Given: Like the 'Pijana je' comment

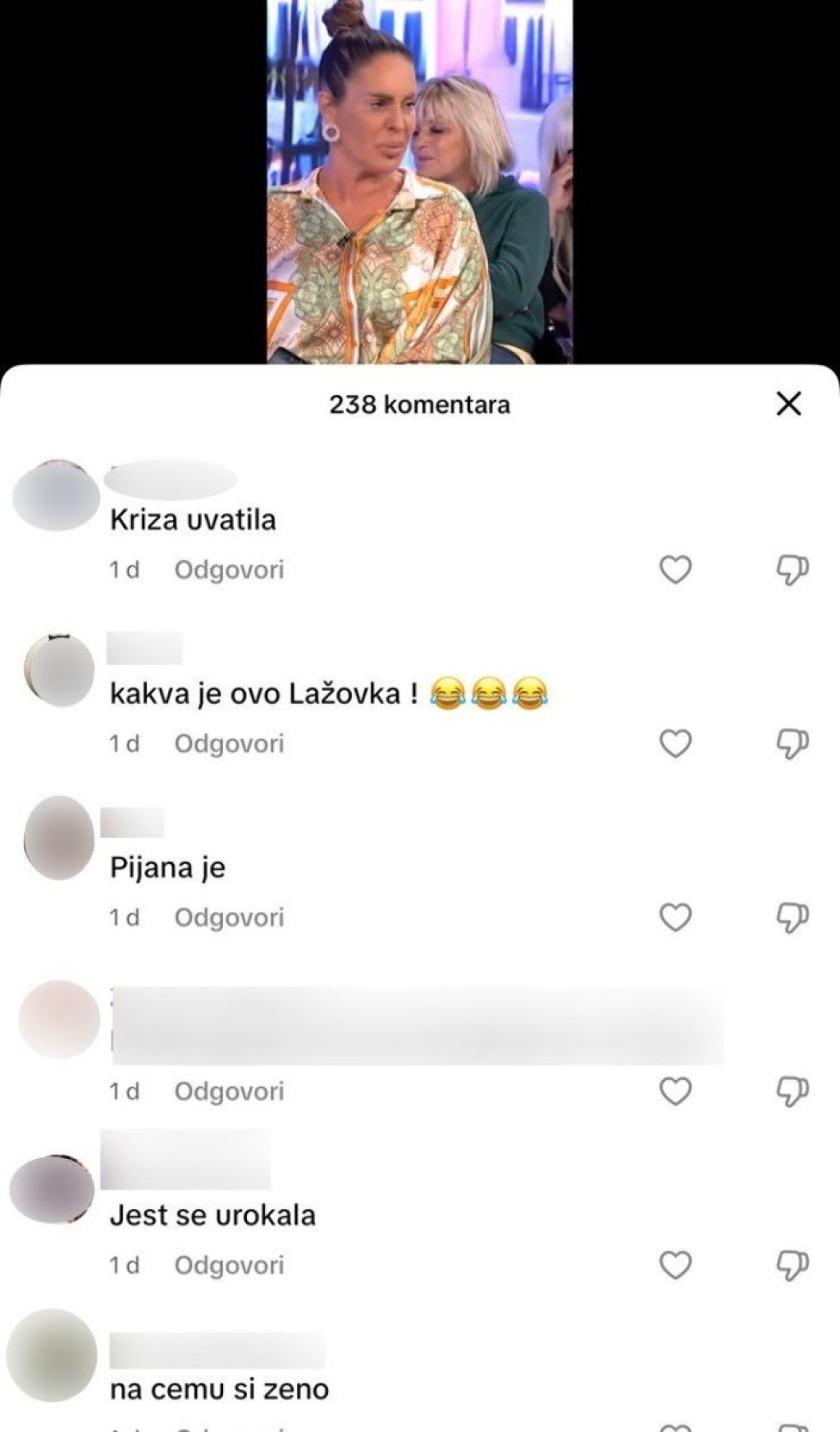Looking at the screenshot, I should click(x=676, y=917).
